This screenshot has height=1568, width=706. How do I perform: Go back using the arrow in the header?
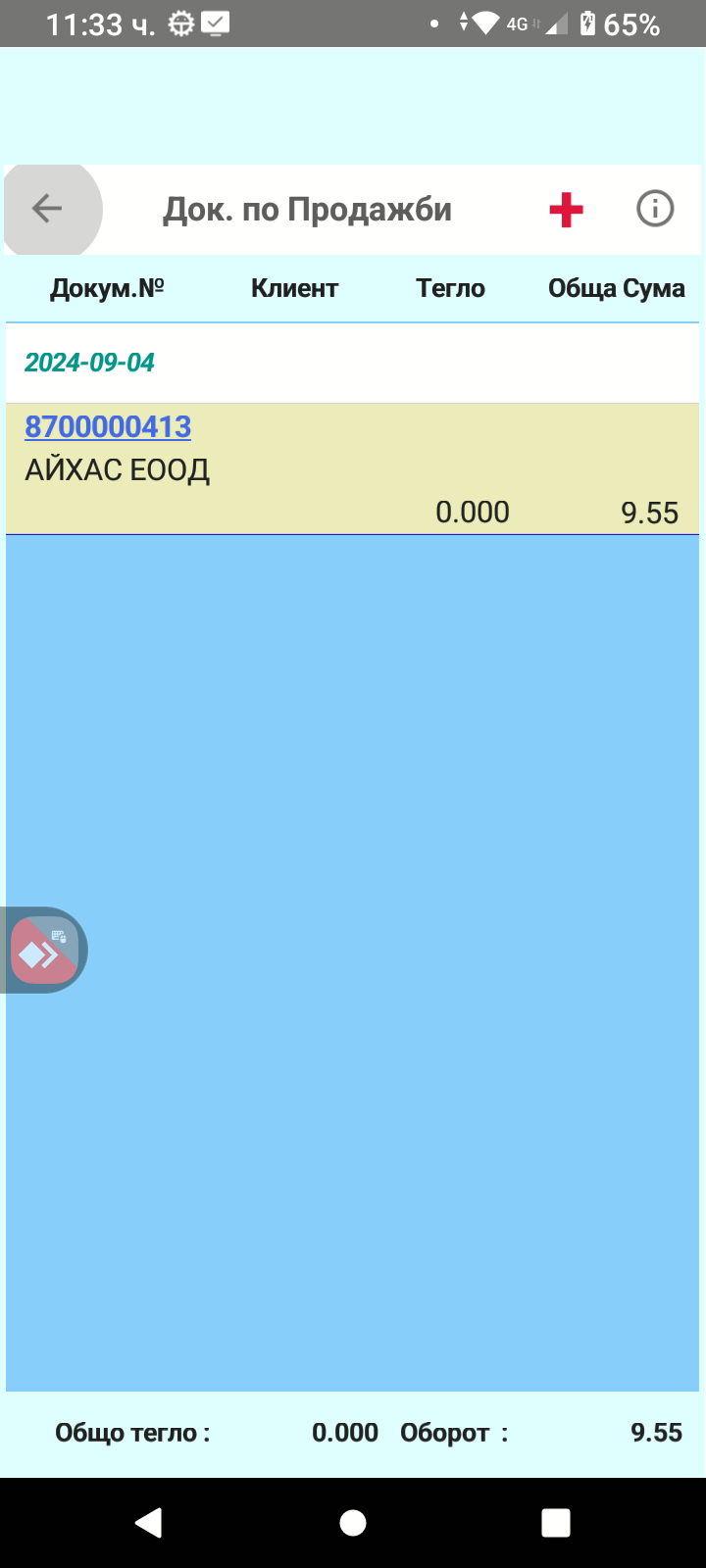pyautogui.click(x=47, y=209)
